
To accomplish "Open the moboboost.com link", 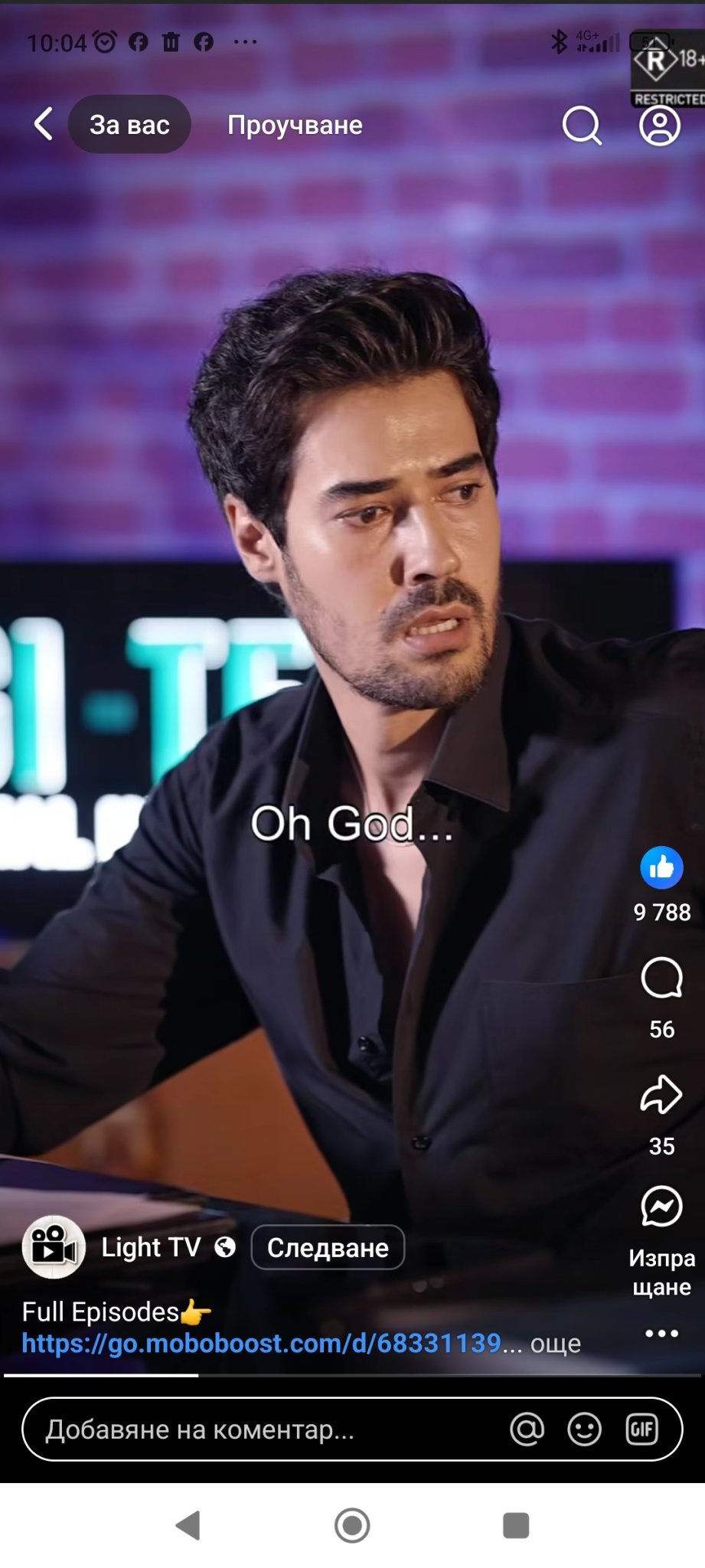I will (261, 1343).
